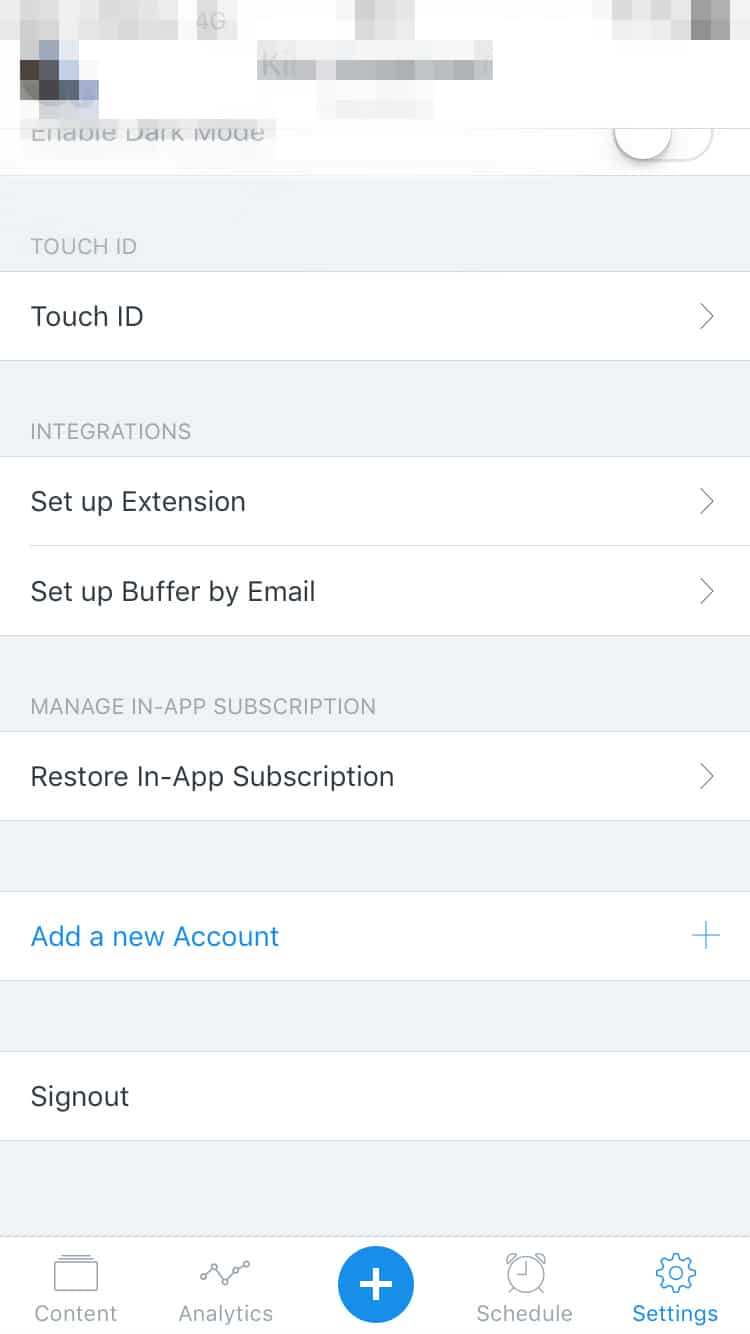
Task: Compose a post with the plus button
Action: [376, 1285]
